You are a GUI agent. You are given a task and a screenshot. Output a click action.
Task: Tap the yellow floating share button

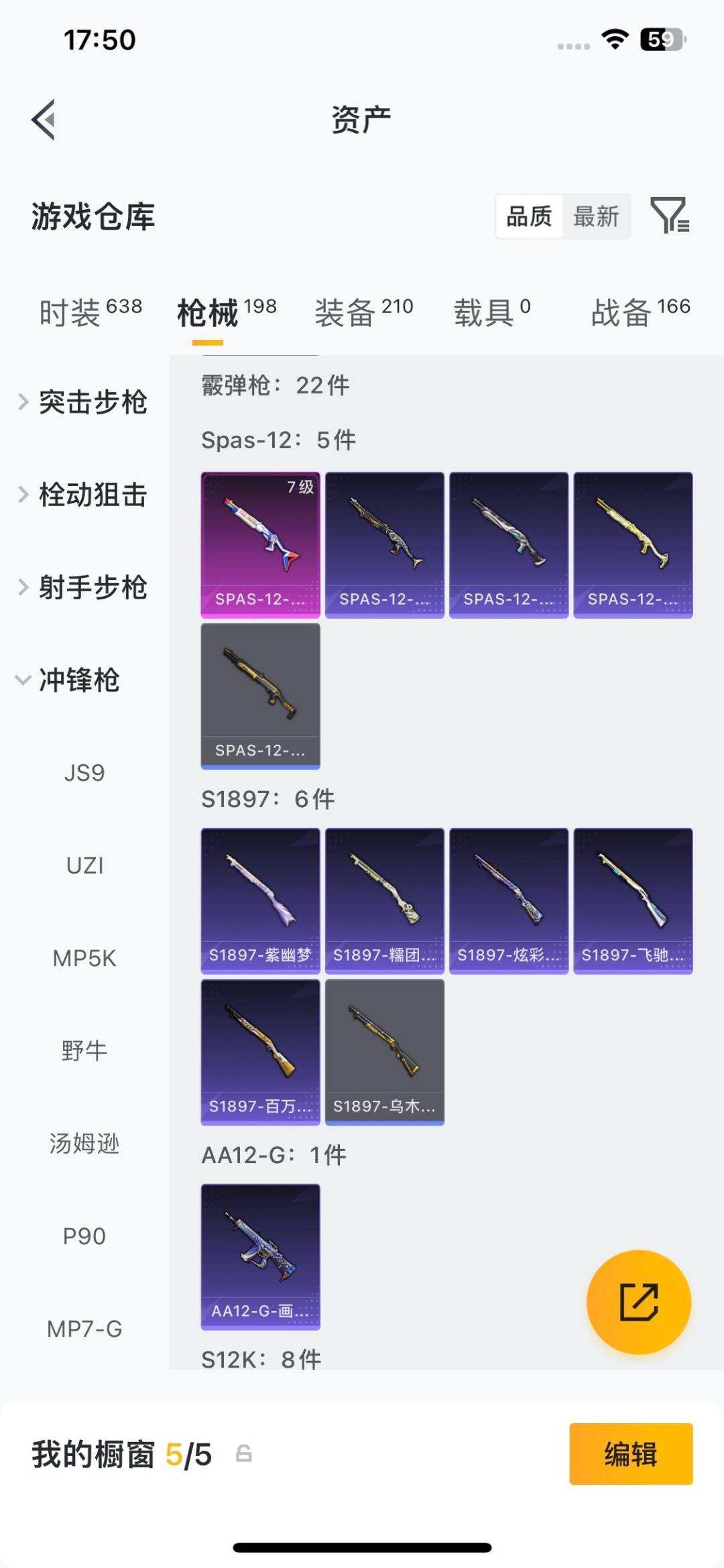(639, 1302)
